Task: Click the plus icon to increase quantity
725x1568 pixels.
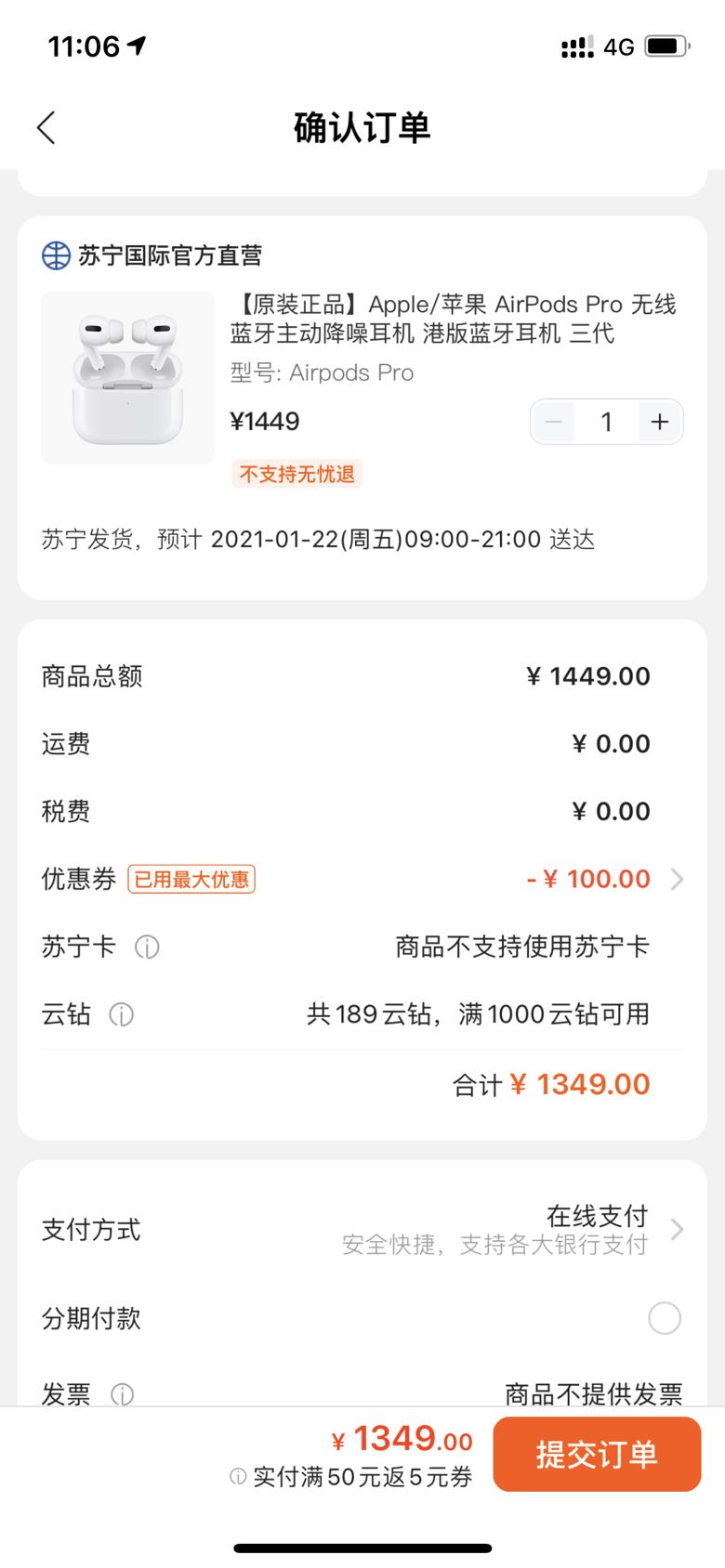Action: 659,422
